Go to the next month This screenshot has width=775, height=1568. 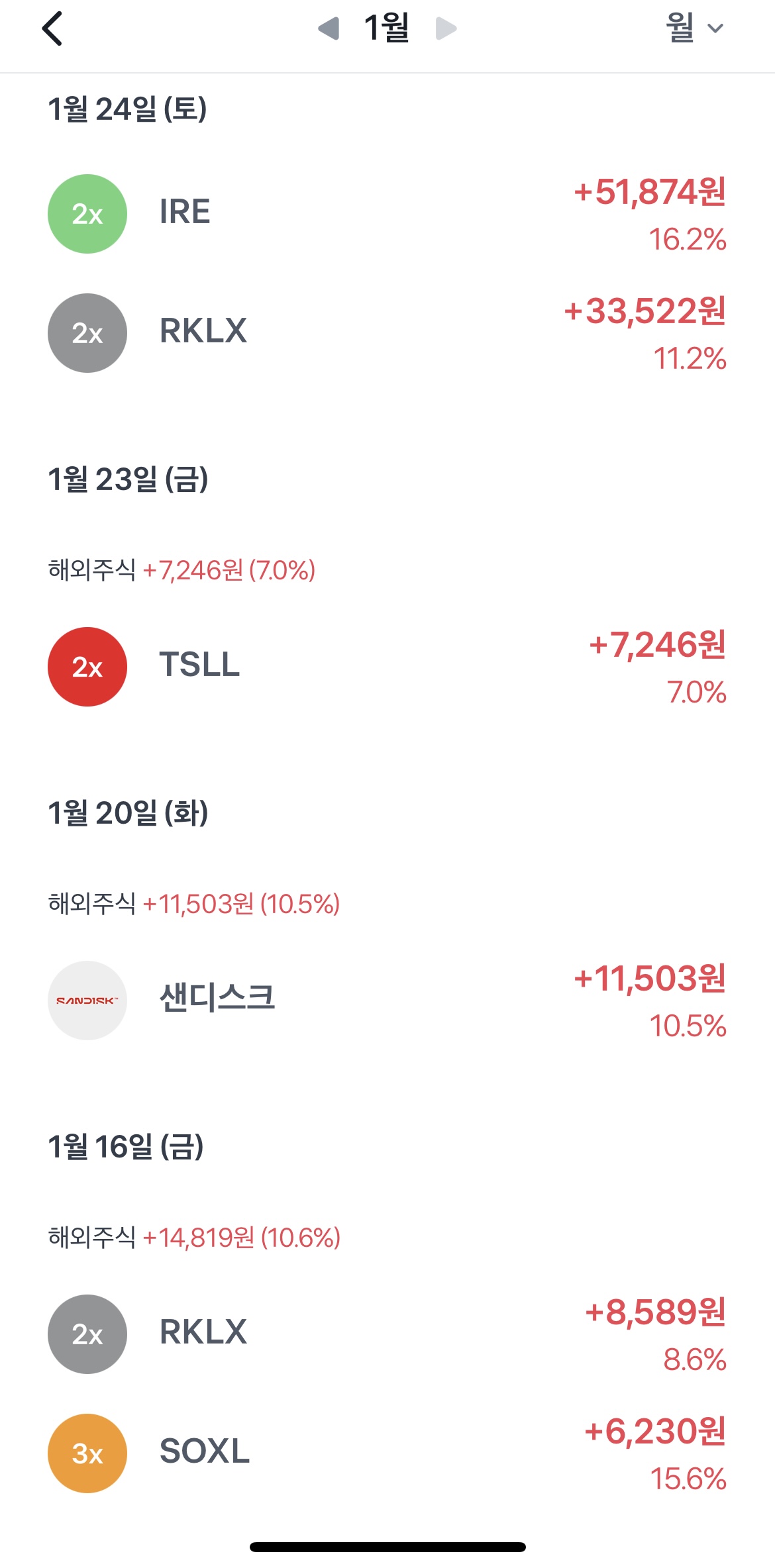(x=446, y=29)
